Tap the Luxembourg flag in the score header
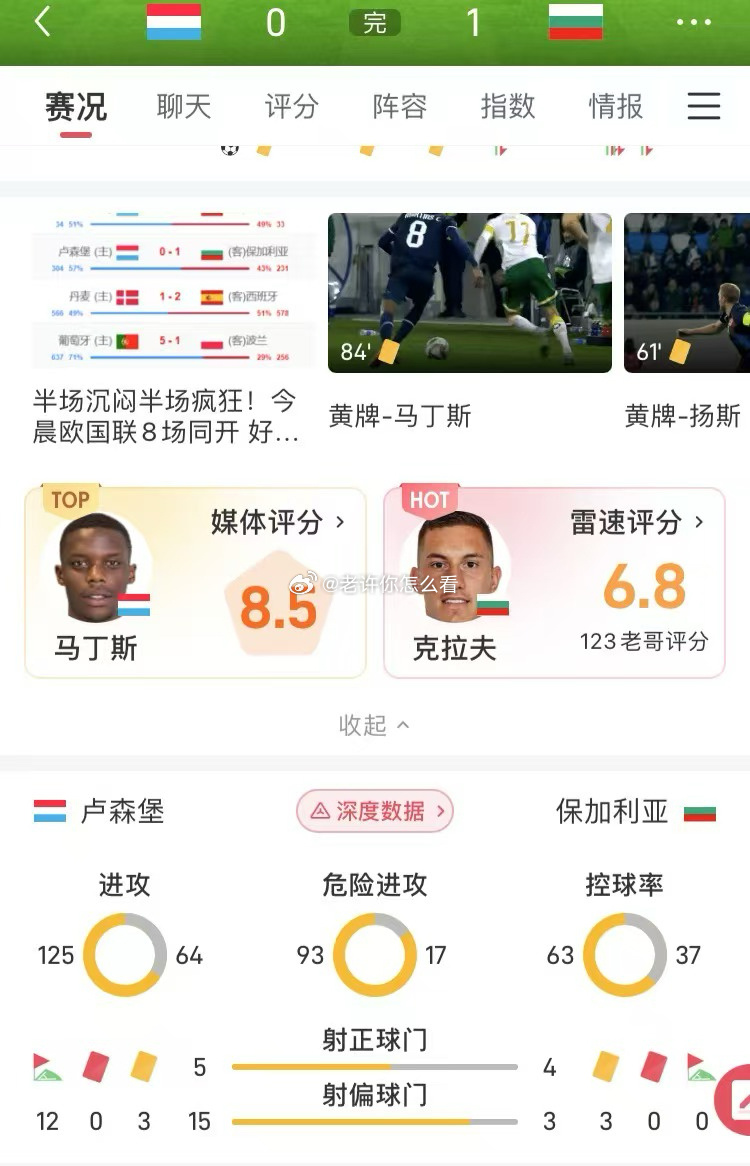 point(175,22)
